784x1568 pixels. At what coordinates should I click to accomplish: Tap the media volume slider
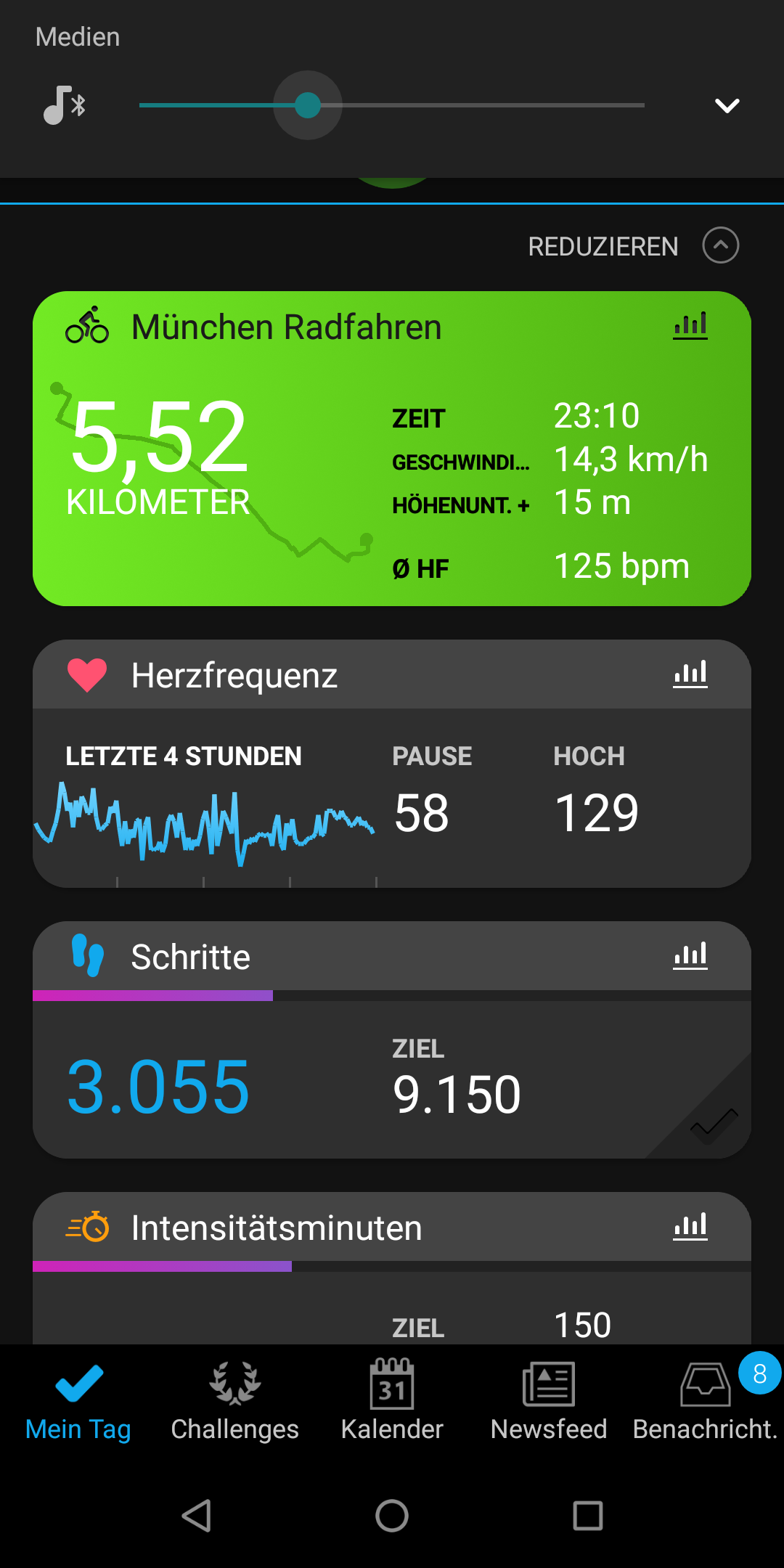pos(392,105)
